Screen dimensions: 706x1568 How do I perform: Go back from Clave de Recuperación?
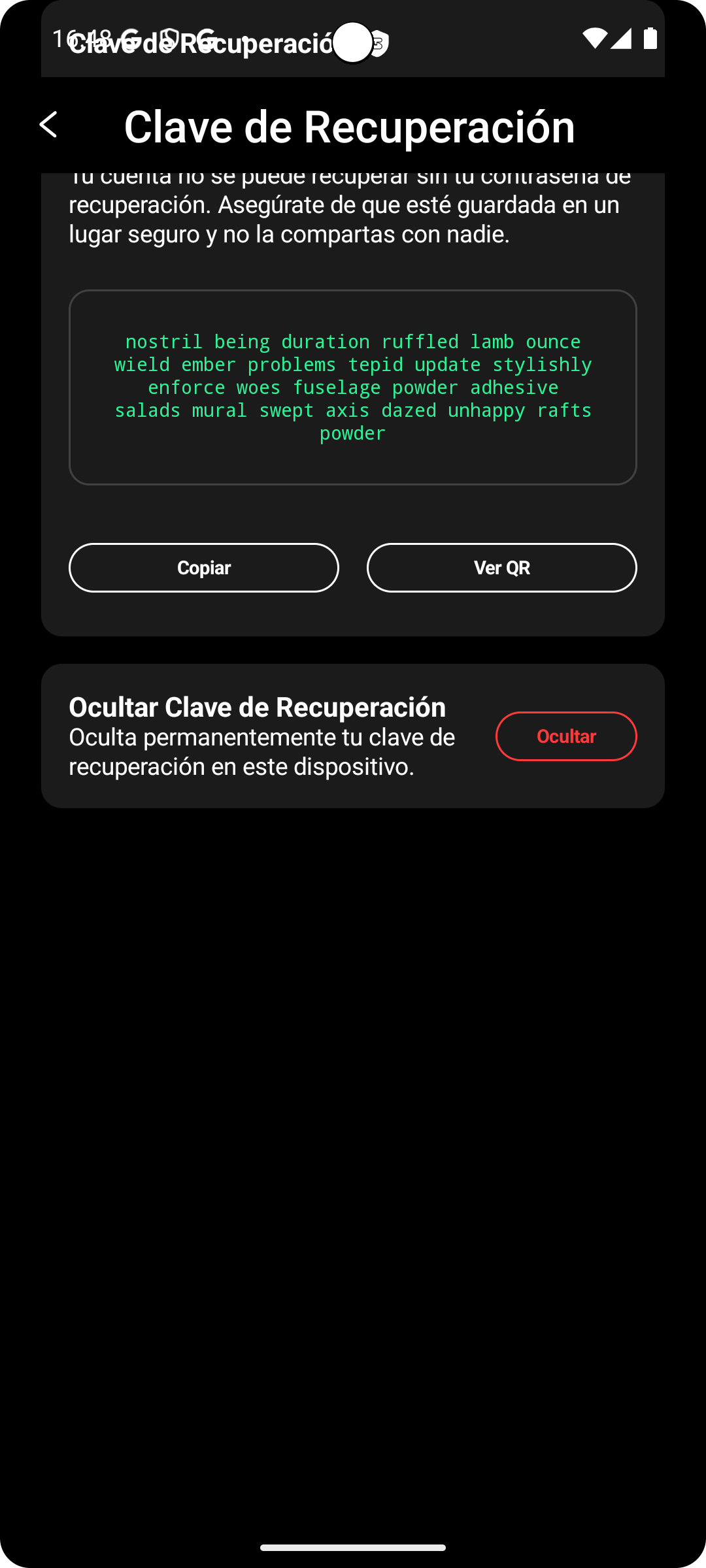tap(49, 125)
